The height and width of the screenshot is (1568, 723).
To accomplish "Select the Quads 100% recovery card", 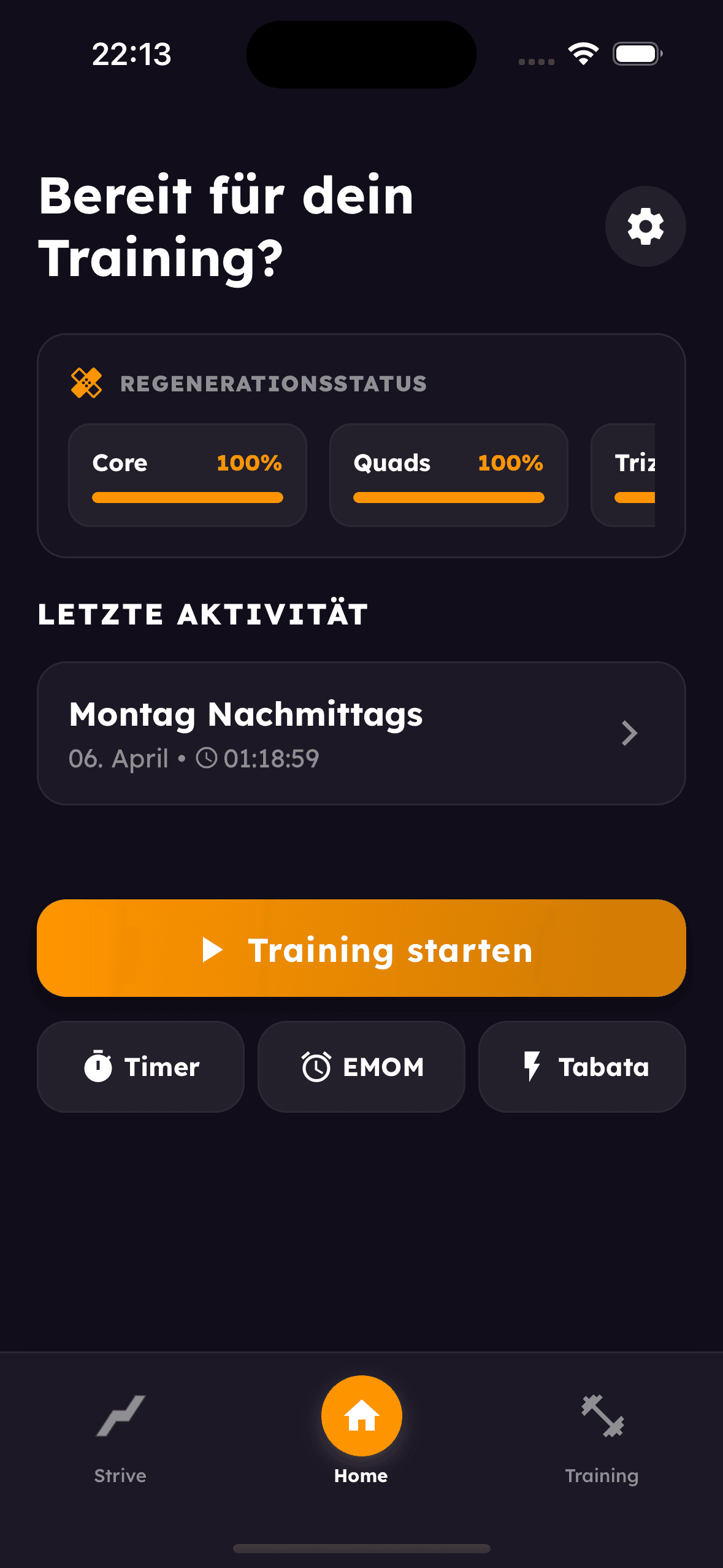I will pos(448,475).
